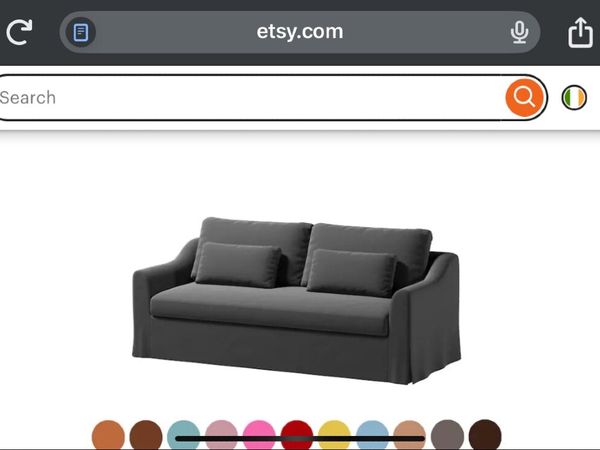Reload the Etsy page
The width and height of the screenshot is (600, 450).
click(x=19, y=32)
